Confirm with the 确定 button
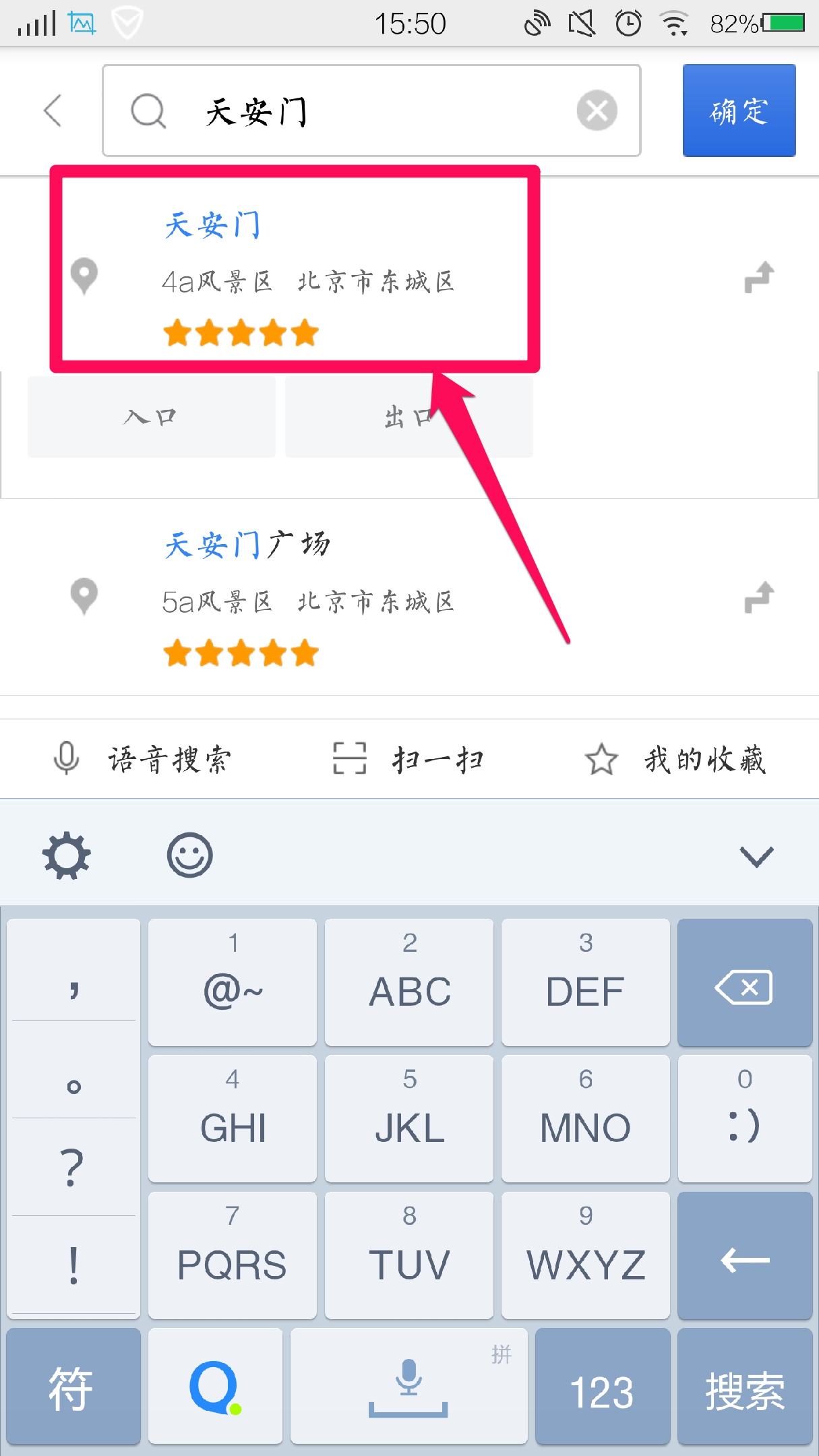Image resolution: width=819 pixels, height=1456 pixels. click(x=739, y=111)
